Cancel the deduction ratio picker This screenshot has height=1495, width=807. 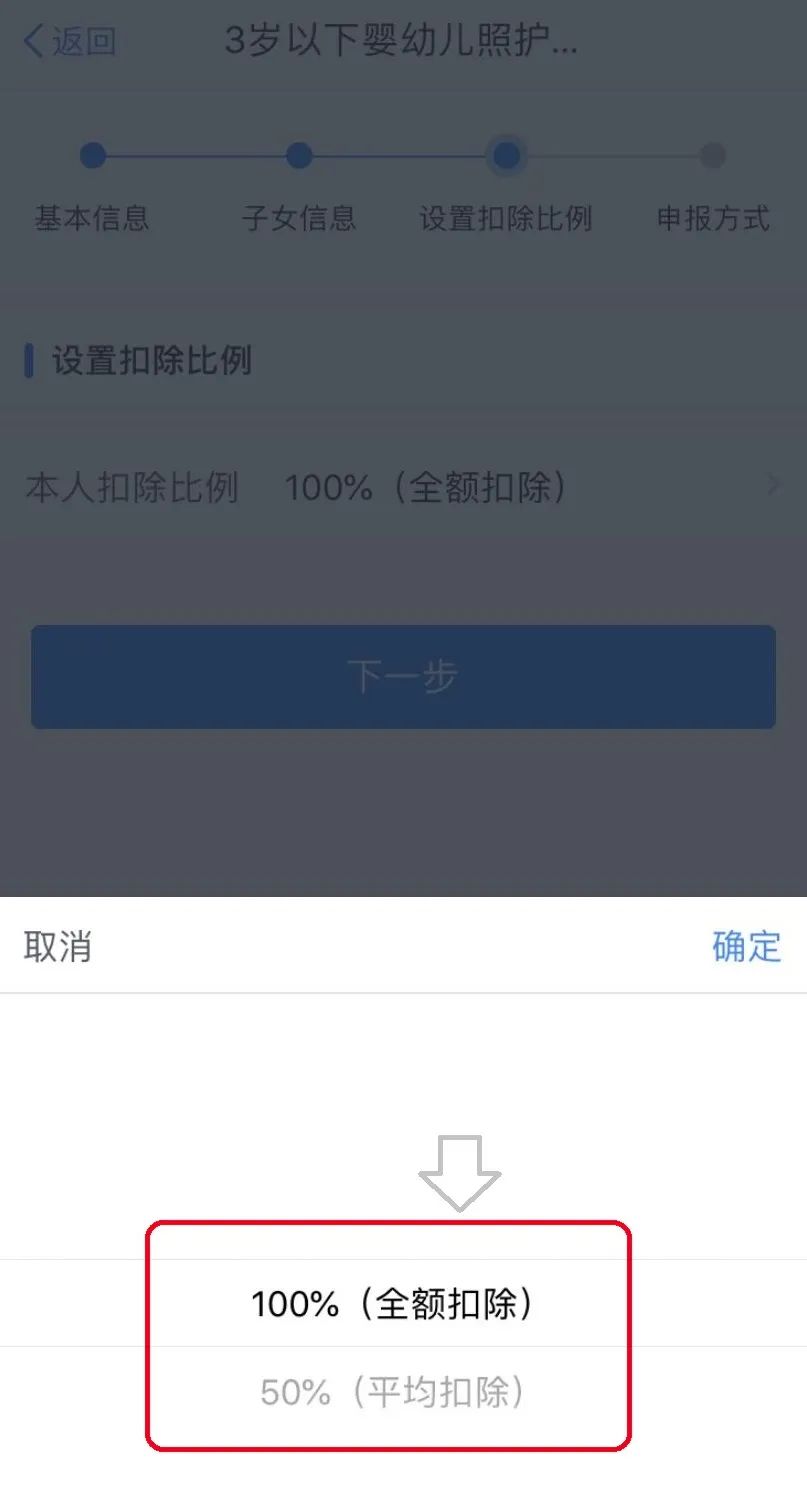(58, 946)
